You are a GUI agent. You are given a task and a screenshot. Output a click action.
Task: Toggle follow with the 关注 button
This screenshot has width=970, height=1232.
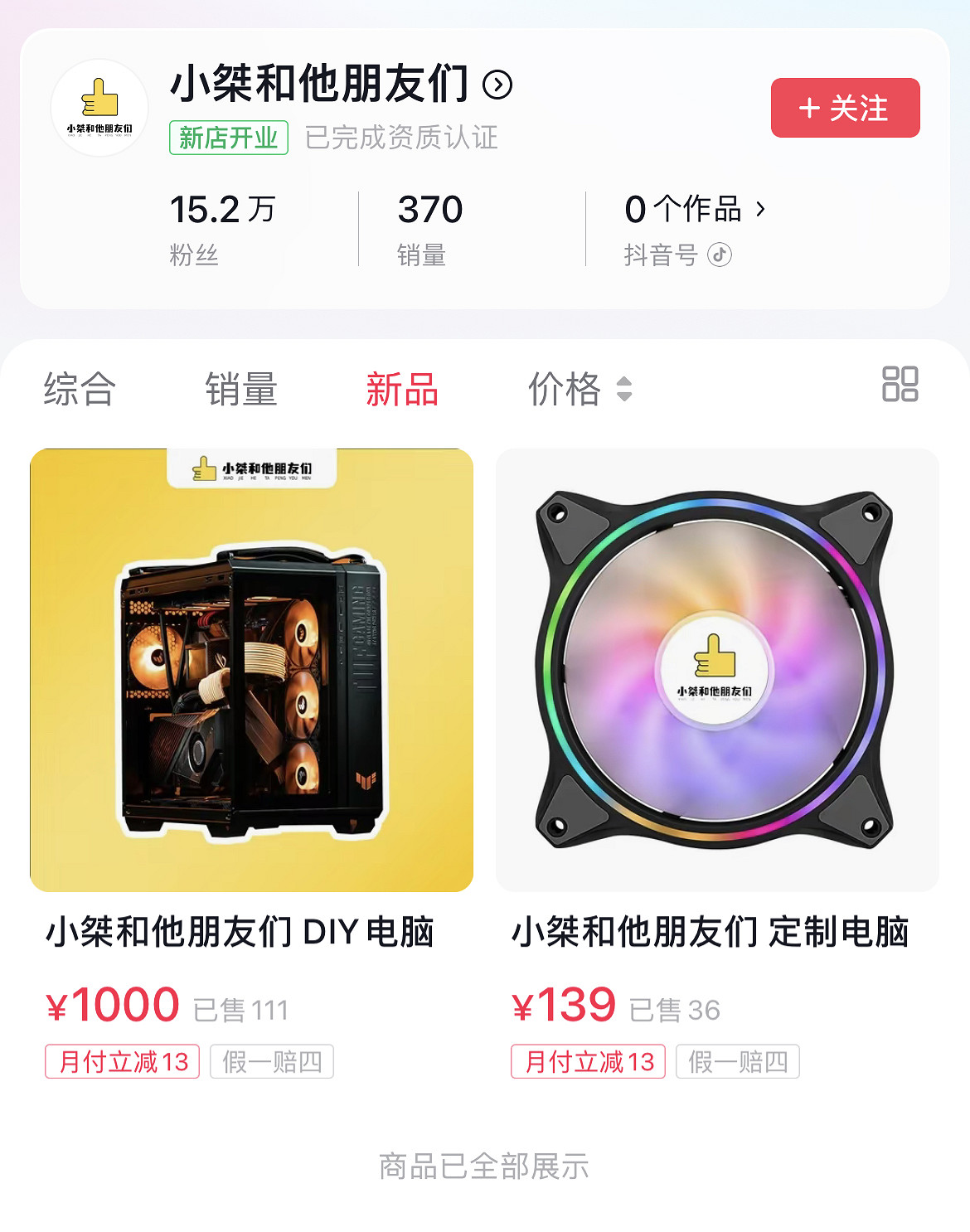(845, 107)
